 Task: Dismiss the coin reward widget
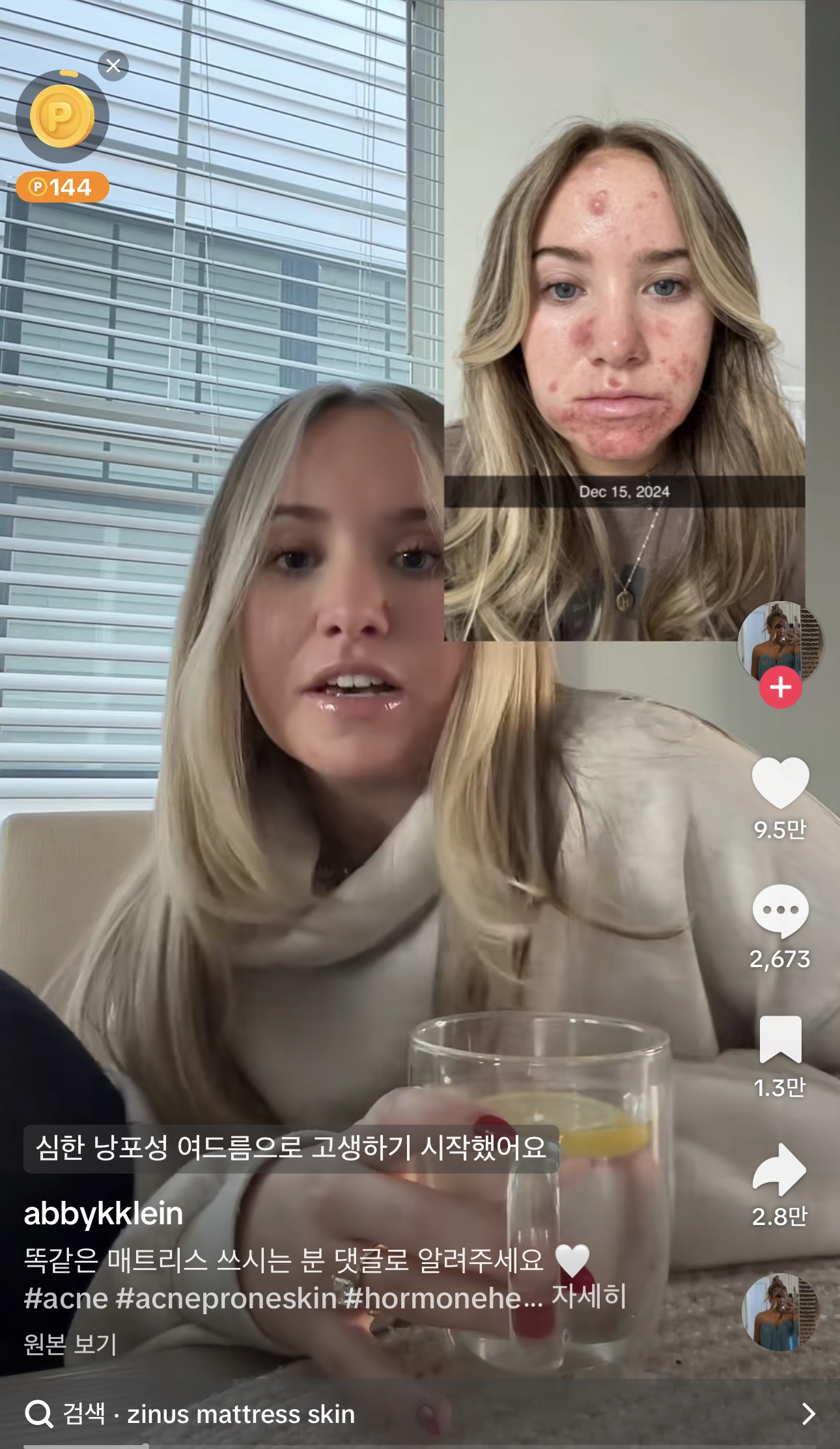pos(113,66)
